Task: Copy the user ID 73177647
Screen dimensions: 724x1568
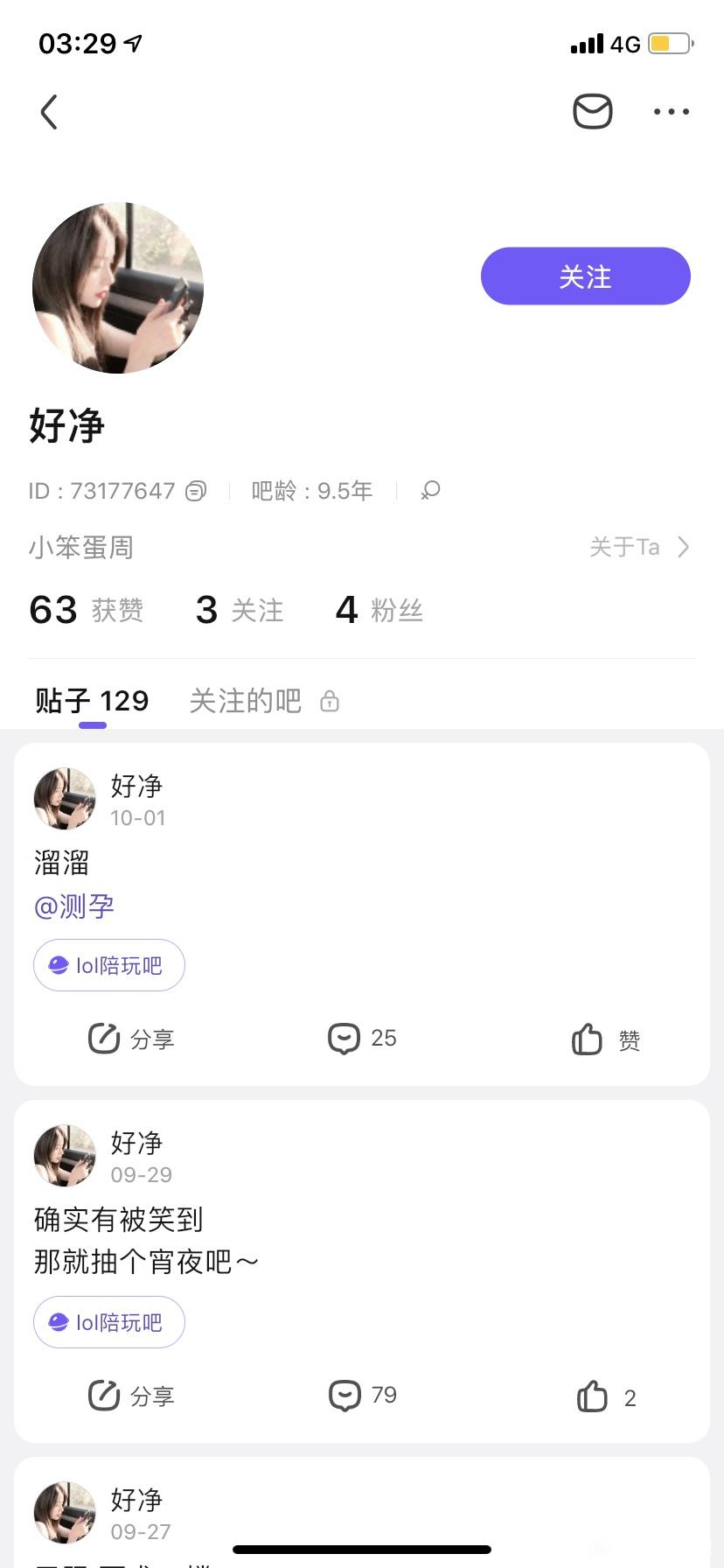Action: click(196, 491)
